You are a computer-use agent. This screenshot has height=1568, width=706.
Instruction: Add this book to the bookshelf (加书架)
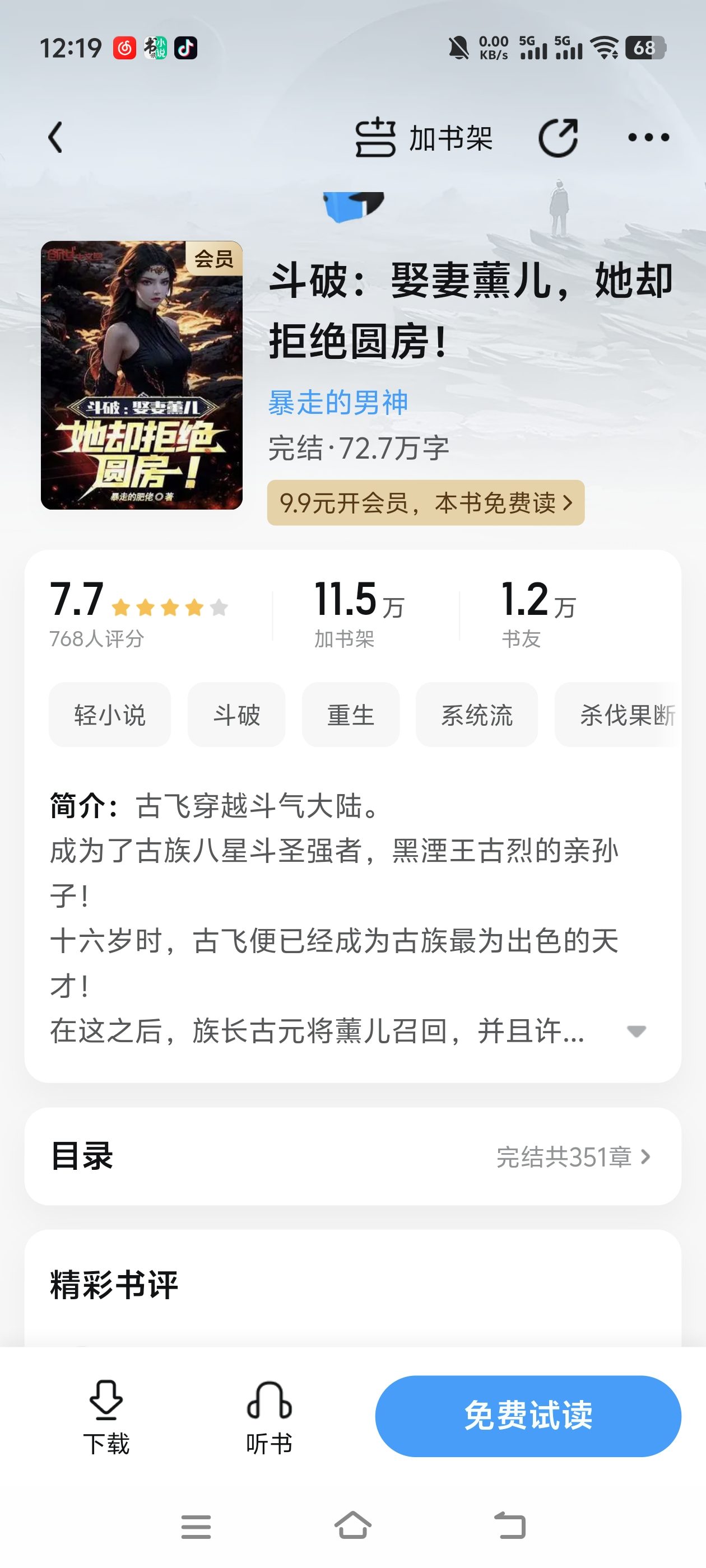(x=425, y=138)
